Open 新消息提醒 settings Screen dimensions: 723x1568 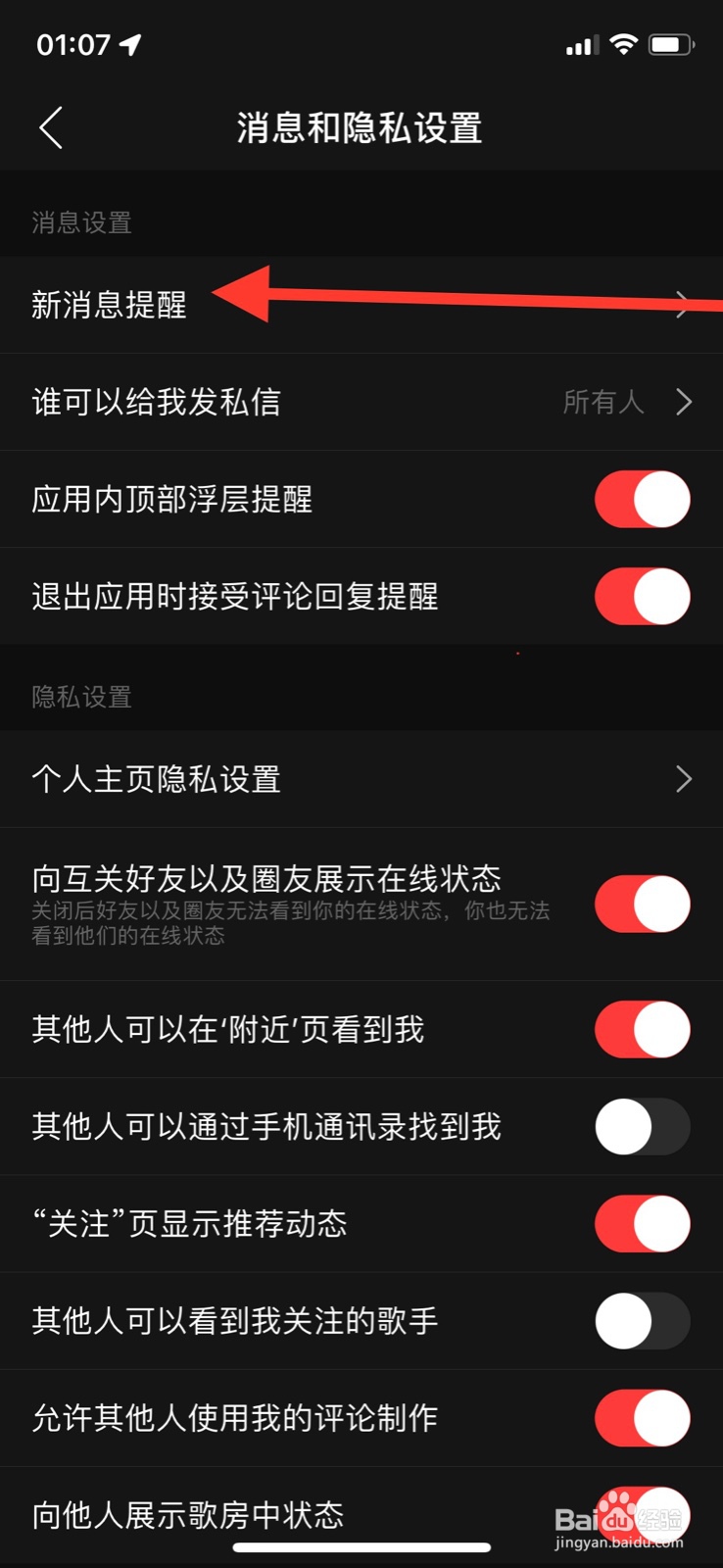click(x=361, y=305)
